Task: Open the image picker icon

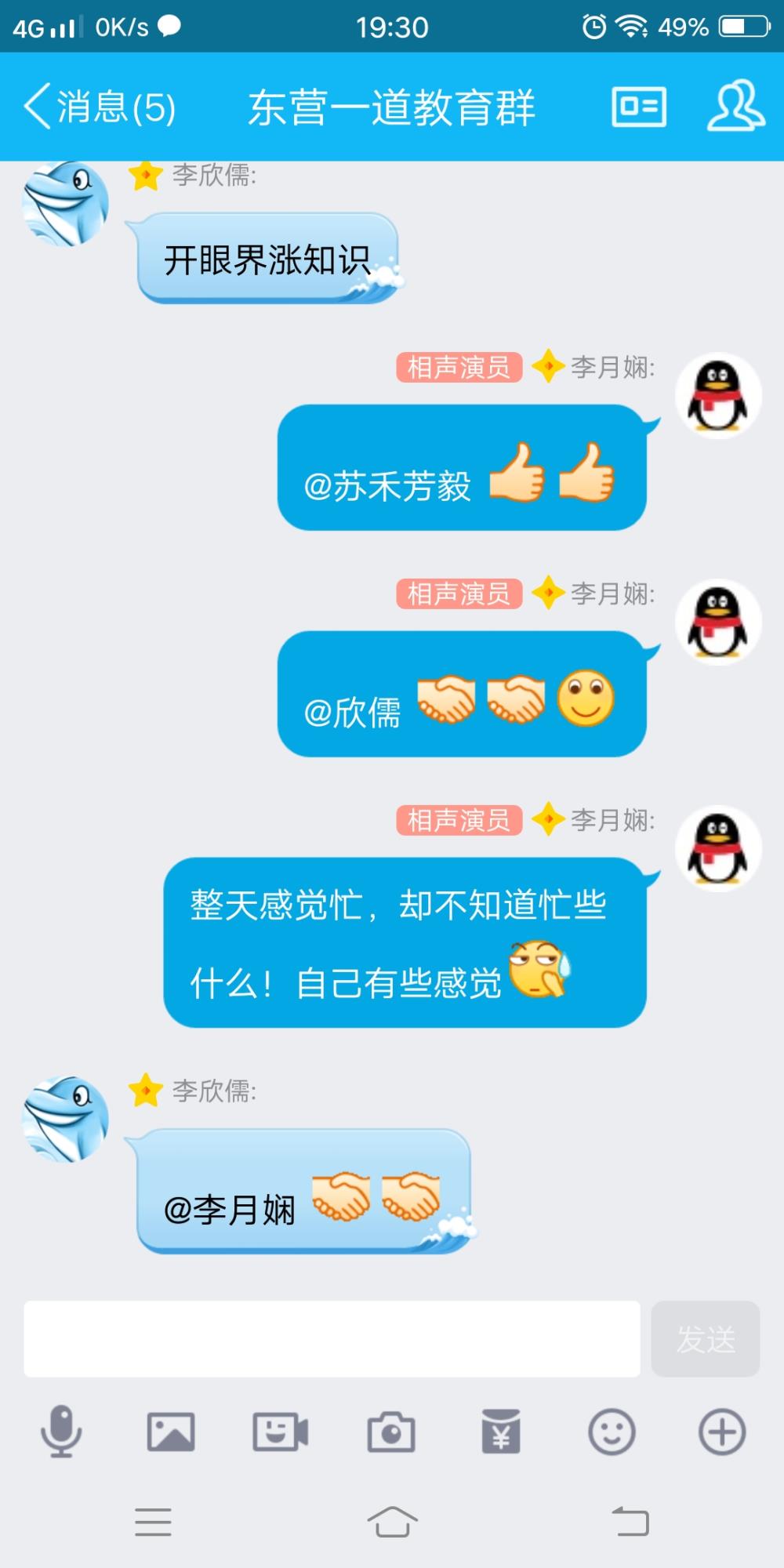Action: (171, 1432)
